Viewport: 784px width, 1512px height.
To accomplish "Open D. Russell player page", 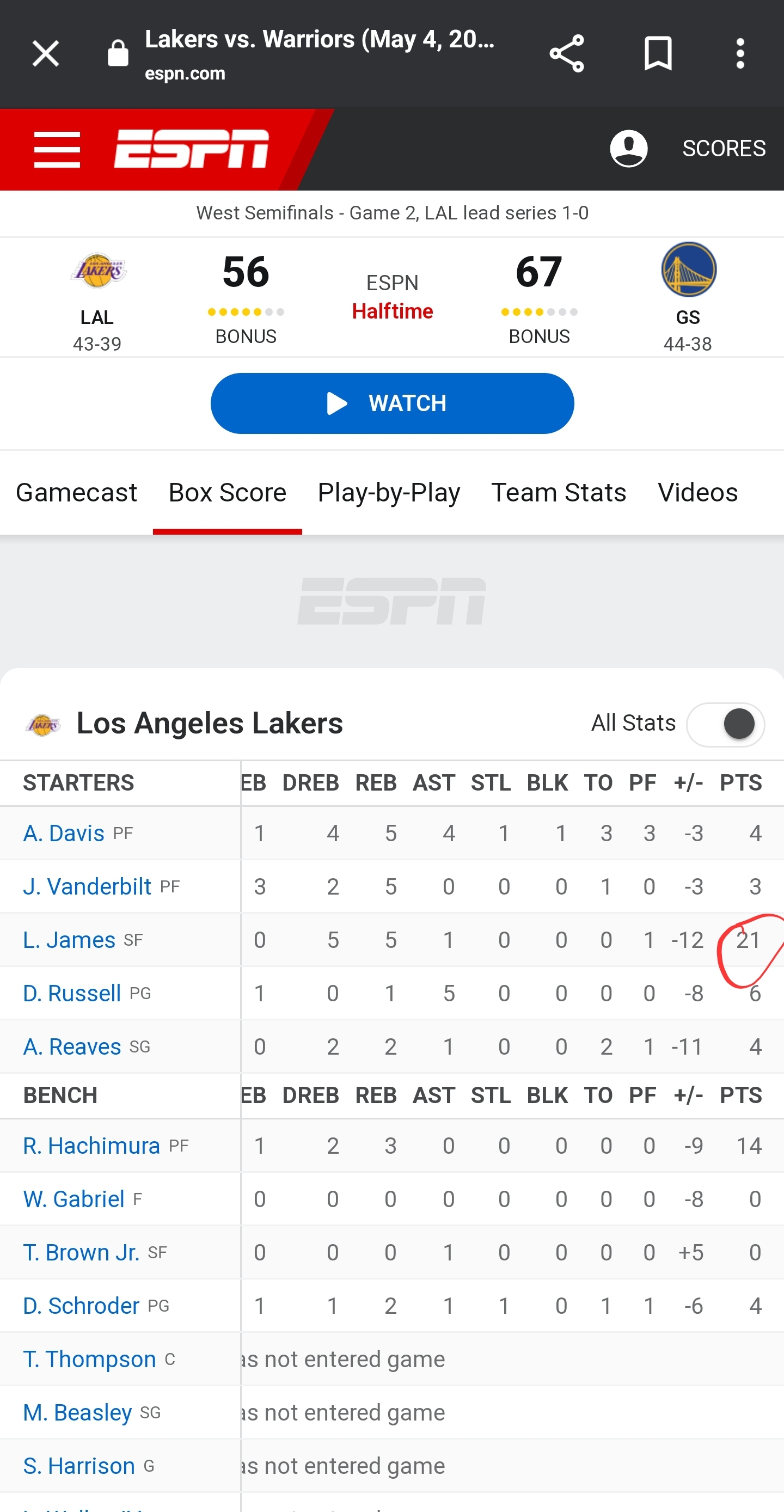I will 71,994.
